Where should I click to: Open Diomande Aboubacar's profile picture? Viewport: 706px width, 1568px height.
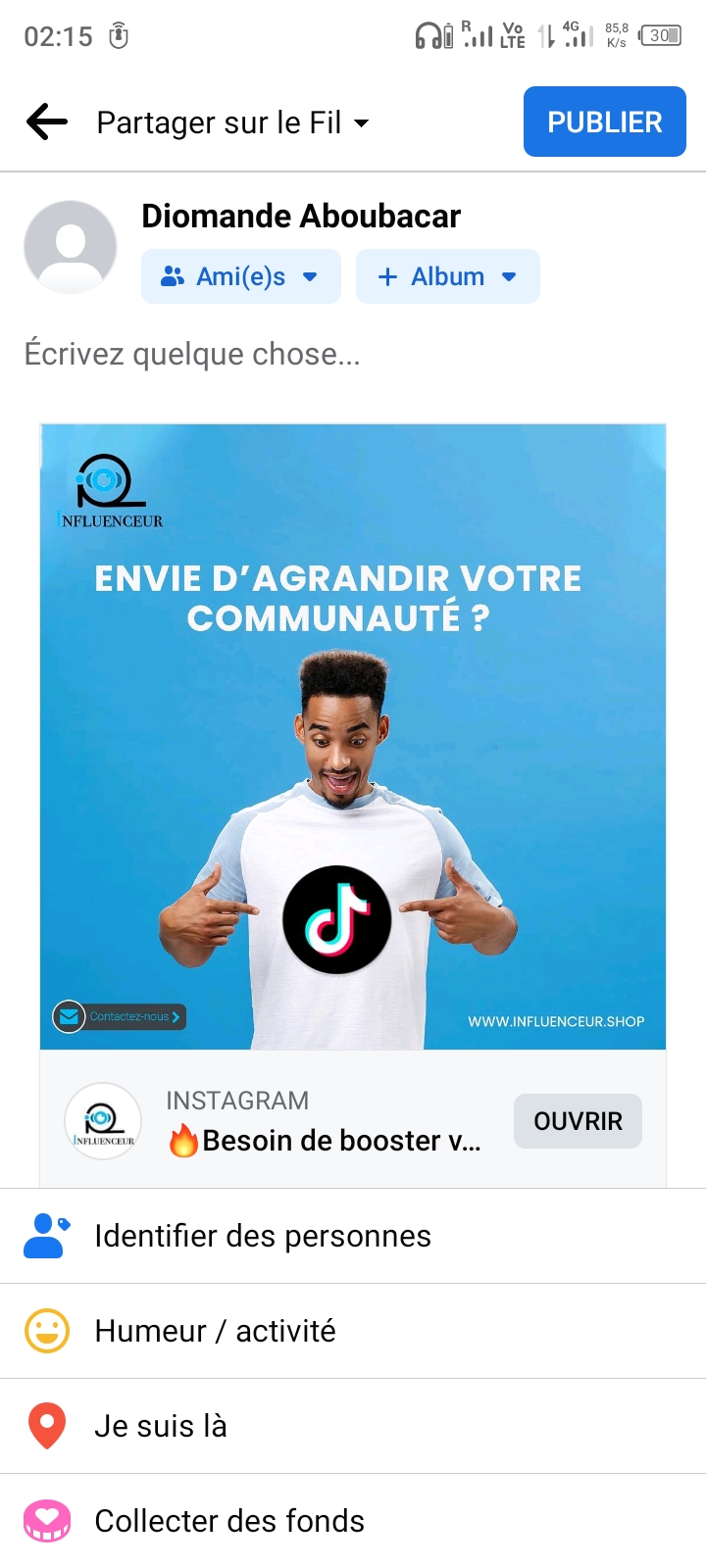click(x=71, y=247)
